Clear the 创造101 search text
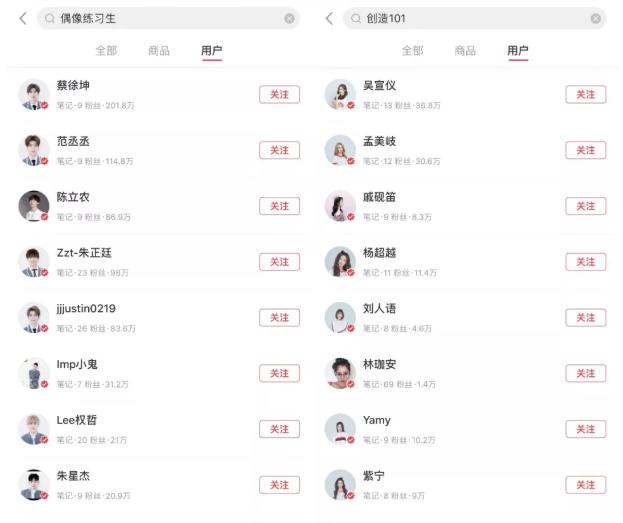Image resolution: width=623 pixels, height=523 pixels. coord(596,18)
